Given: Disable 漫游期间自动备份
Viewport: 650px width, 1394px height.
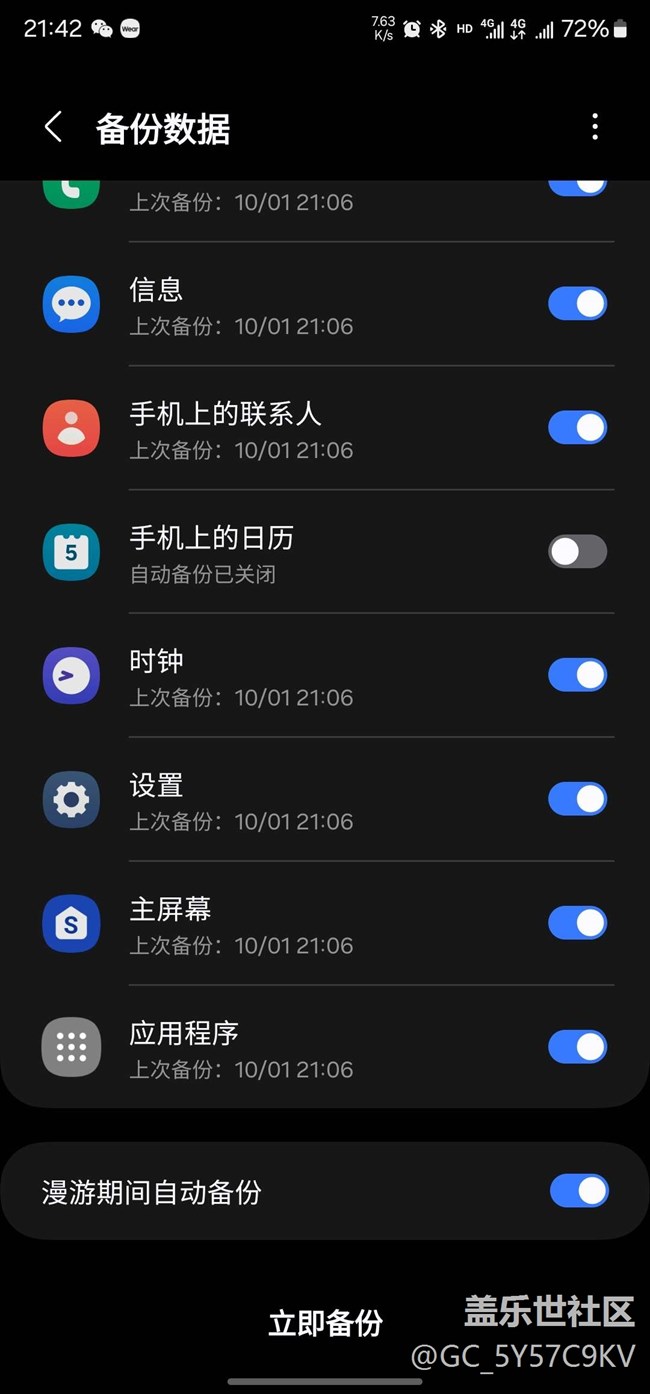Looking at the screenshot, I should [579, 1191].
